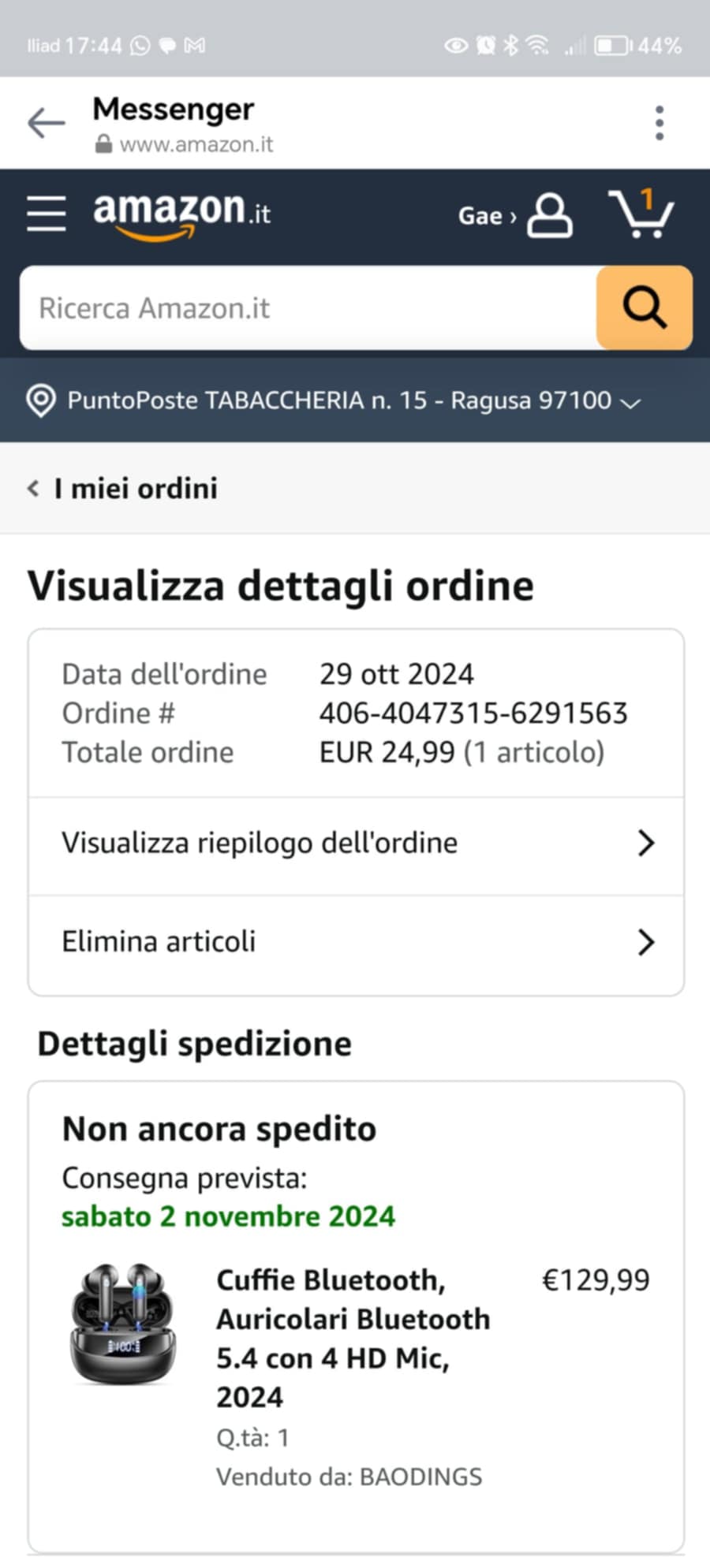This screenshot has width=710, height=1568.
Task: Open the browser overflow menu
Action: [660, 123]
